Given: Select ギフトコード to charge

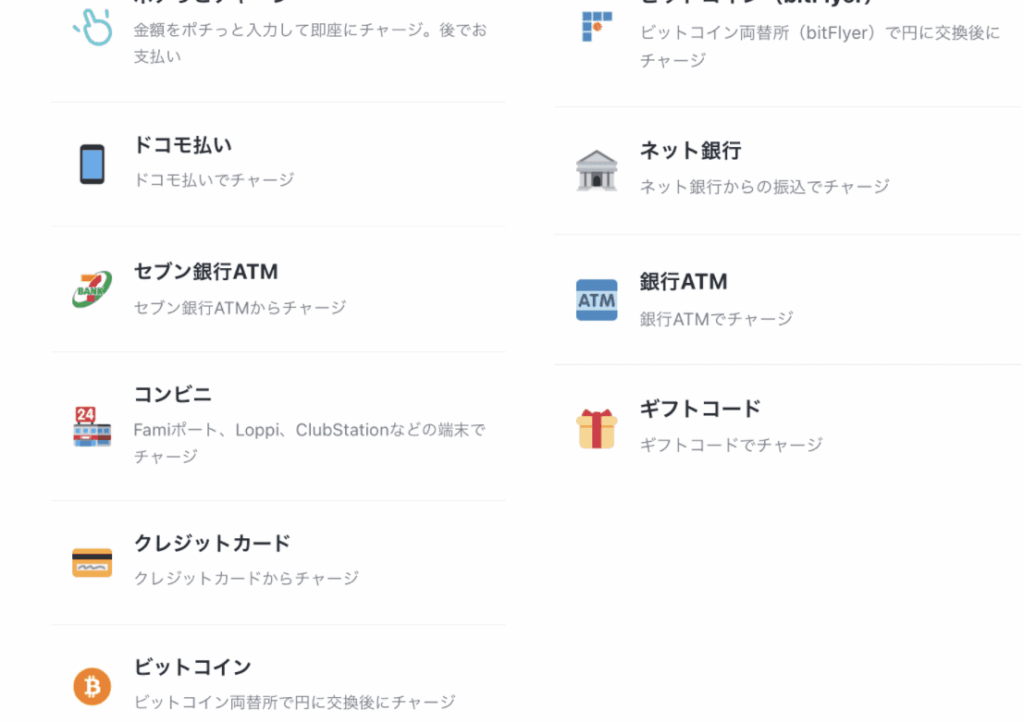Looking at the screenshot, I should click(x=787, y=428).
